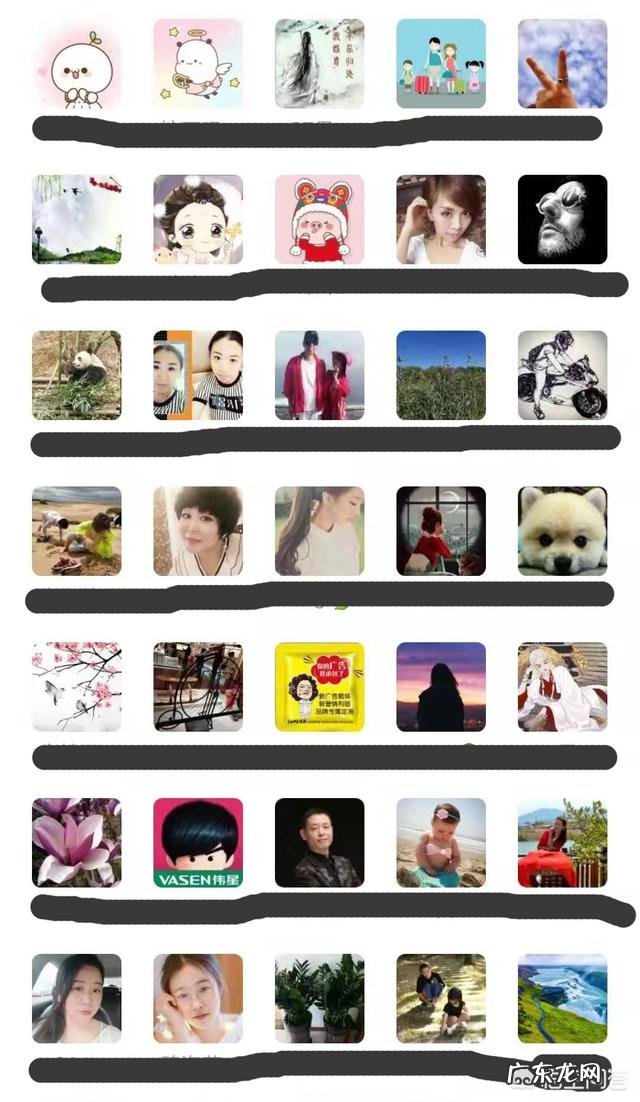Image resolution: width=640 pixels, height=1102 pixels.
Task: Open the member with motorcycle sketch avatar
Action: coord(562,375)
